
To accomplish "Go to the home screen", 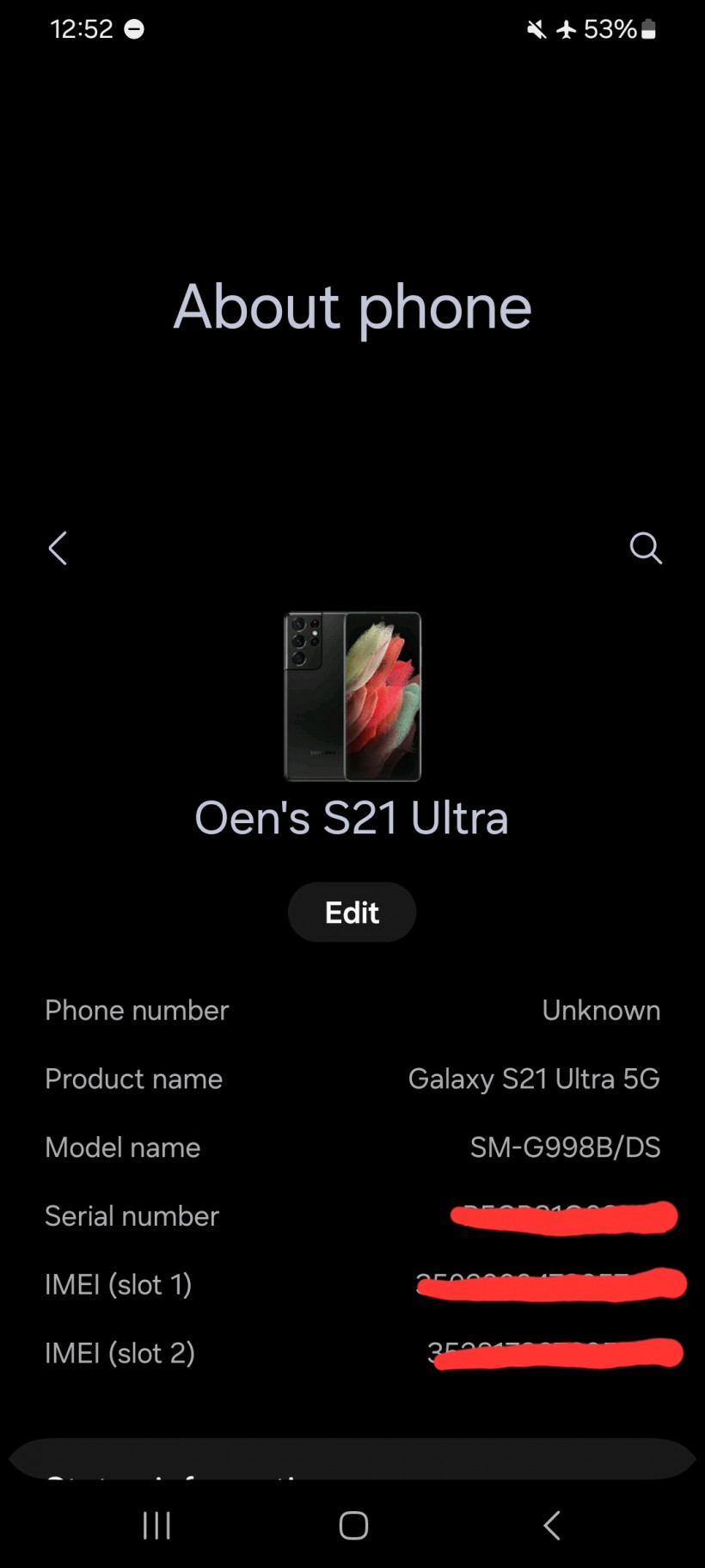I will pyautogui.click(x=353, y=1525).
